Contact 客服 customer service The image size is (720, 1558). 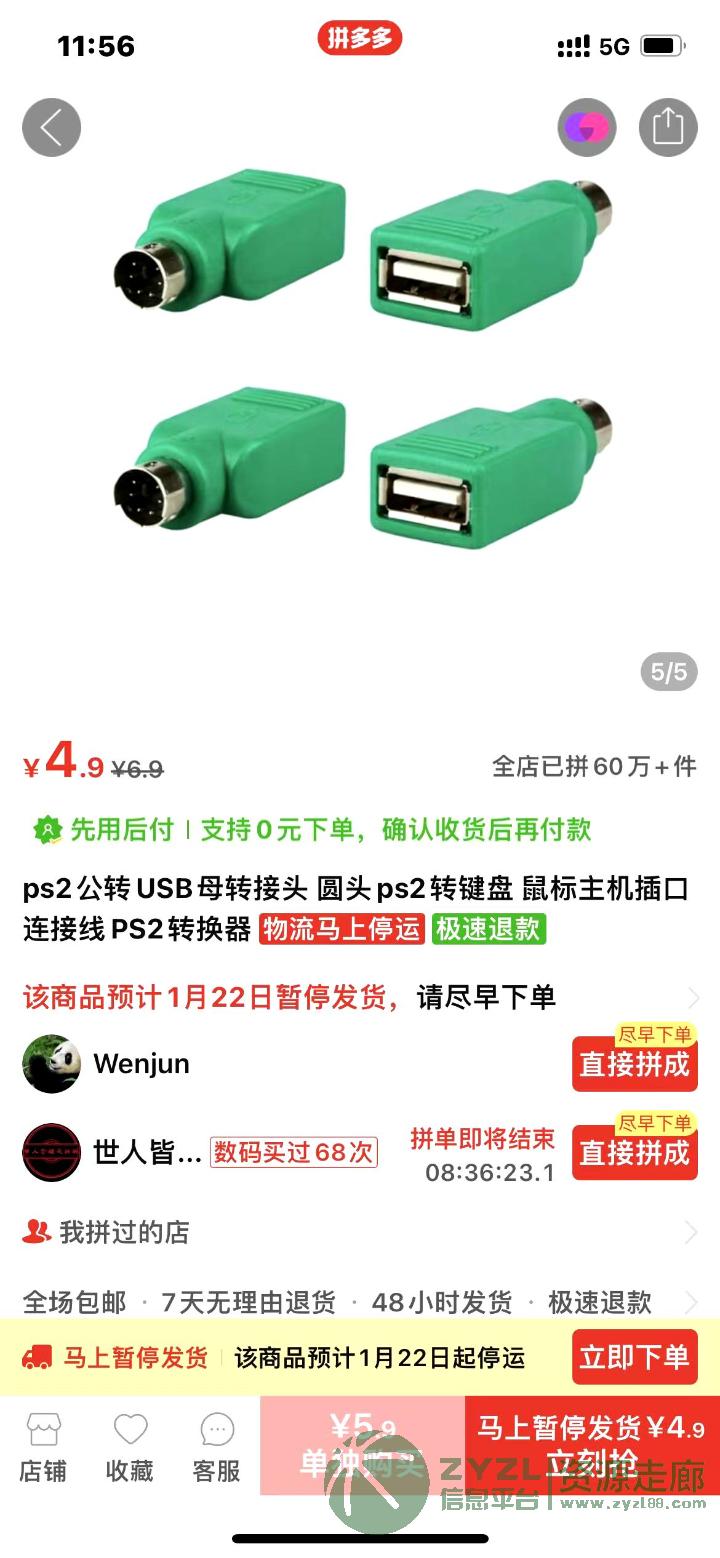coord(217,1447)
